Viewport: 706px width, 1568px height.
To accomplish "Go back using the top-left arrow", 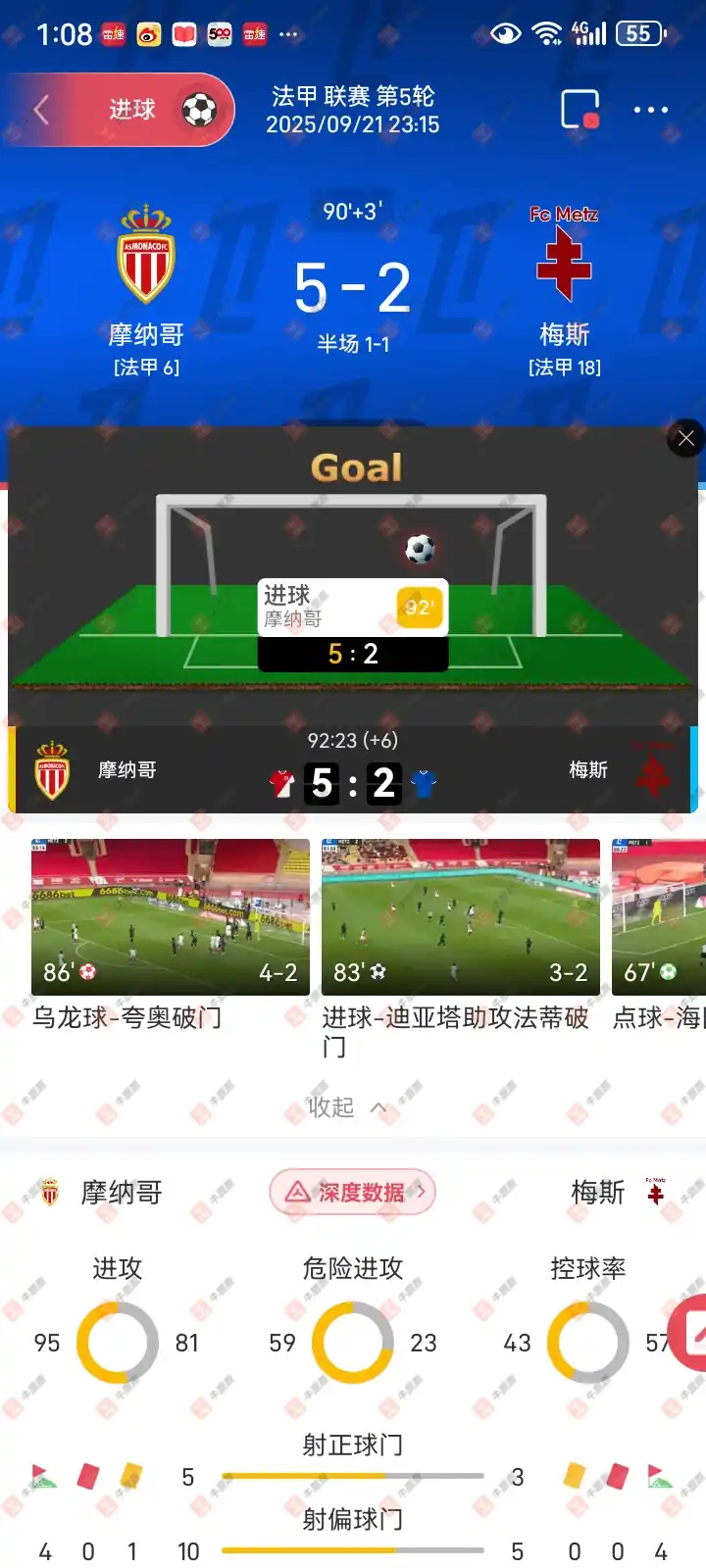I will coord(41,110).
